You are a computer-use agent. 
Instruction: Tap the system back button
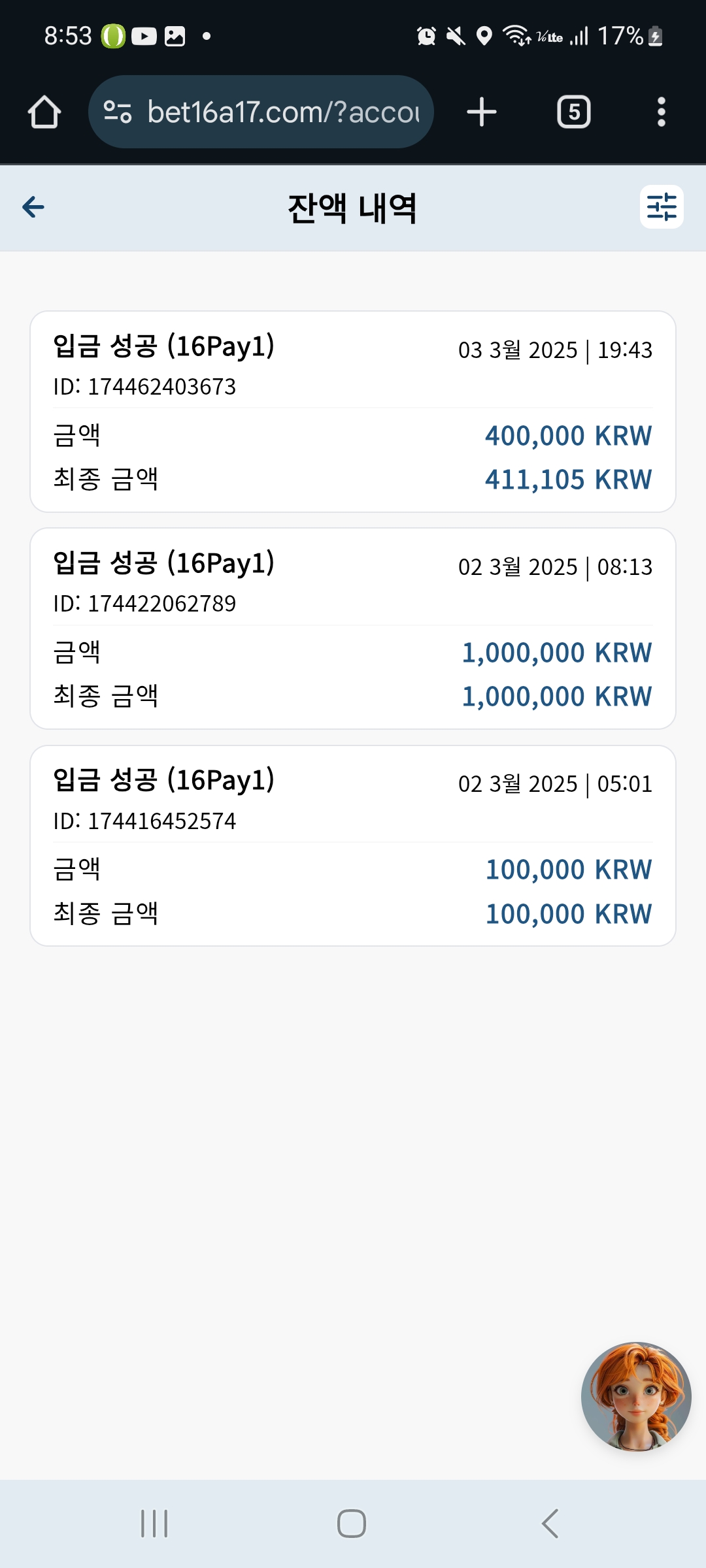point(550,1524)
